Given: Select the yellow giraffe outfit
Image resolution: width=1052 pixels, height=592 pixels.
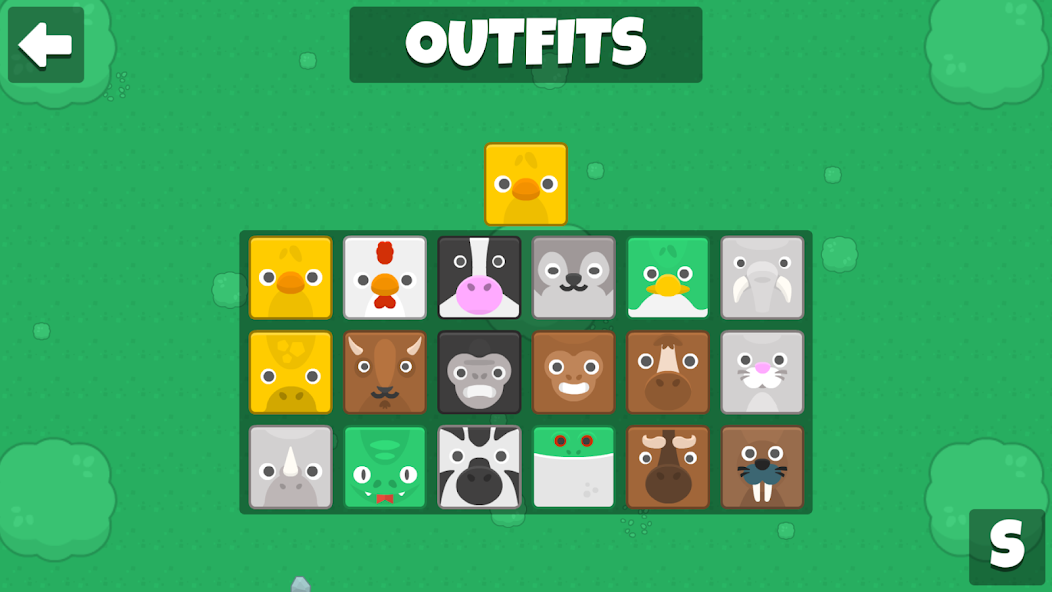Looking at the screenshot, I should [291, 372].
